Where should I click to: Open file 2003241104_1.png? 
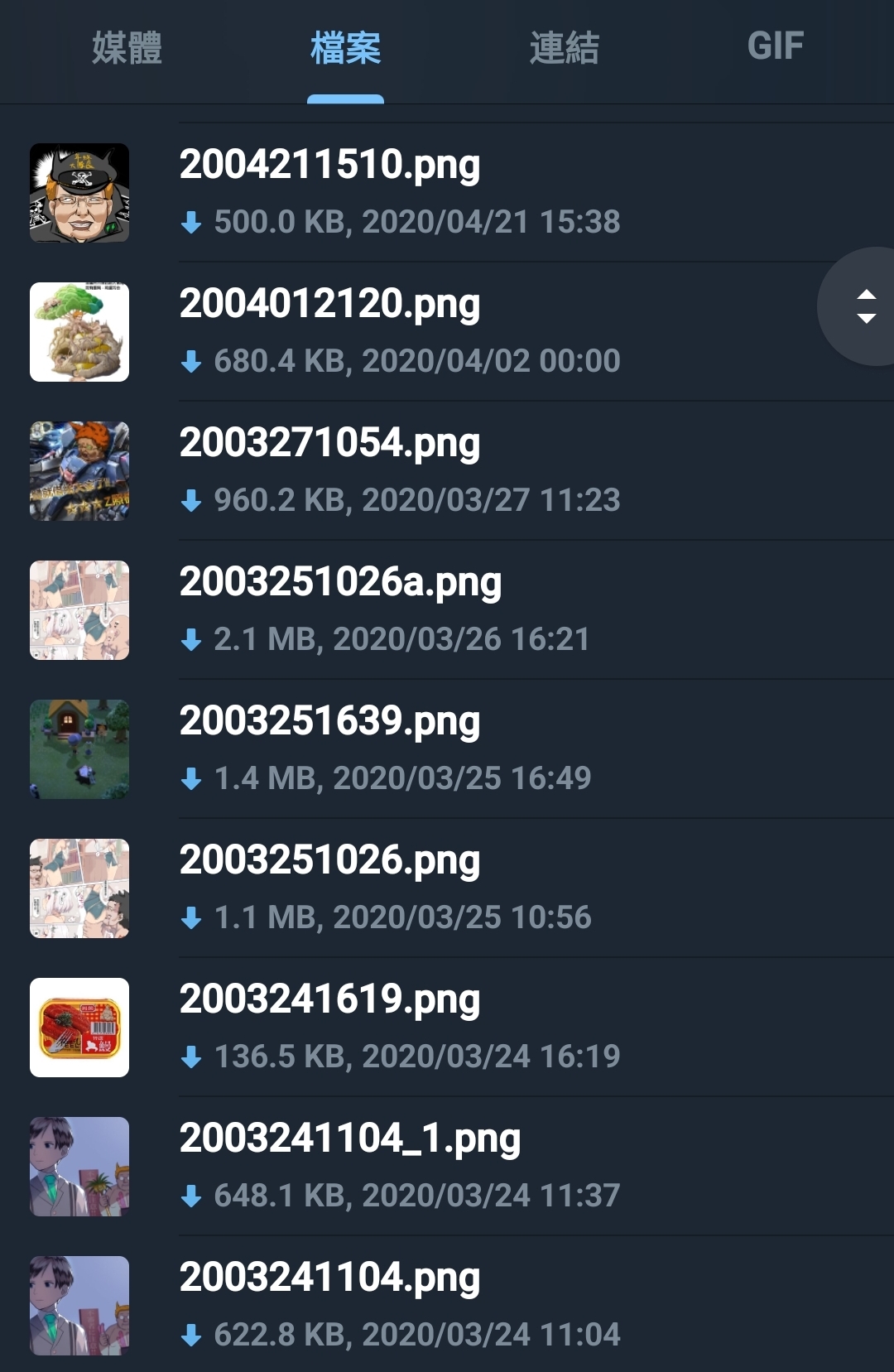[x=349, y=1139]
